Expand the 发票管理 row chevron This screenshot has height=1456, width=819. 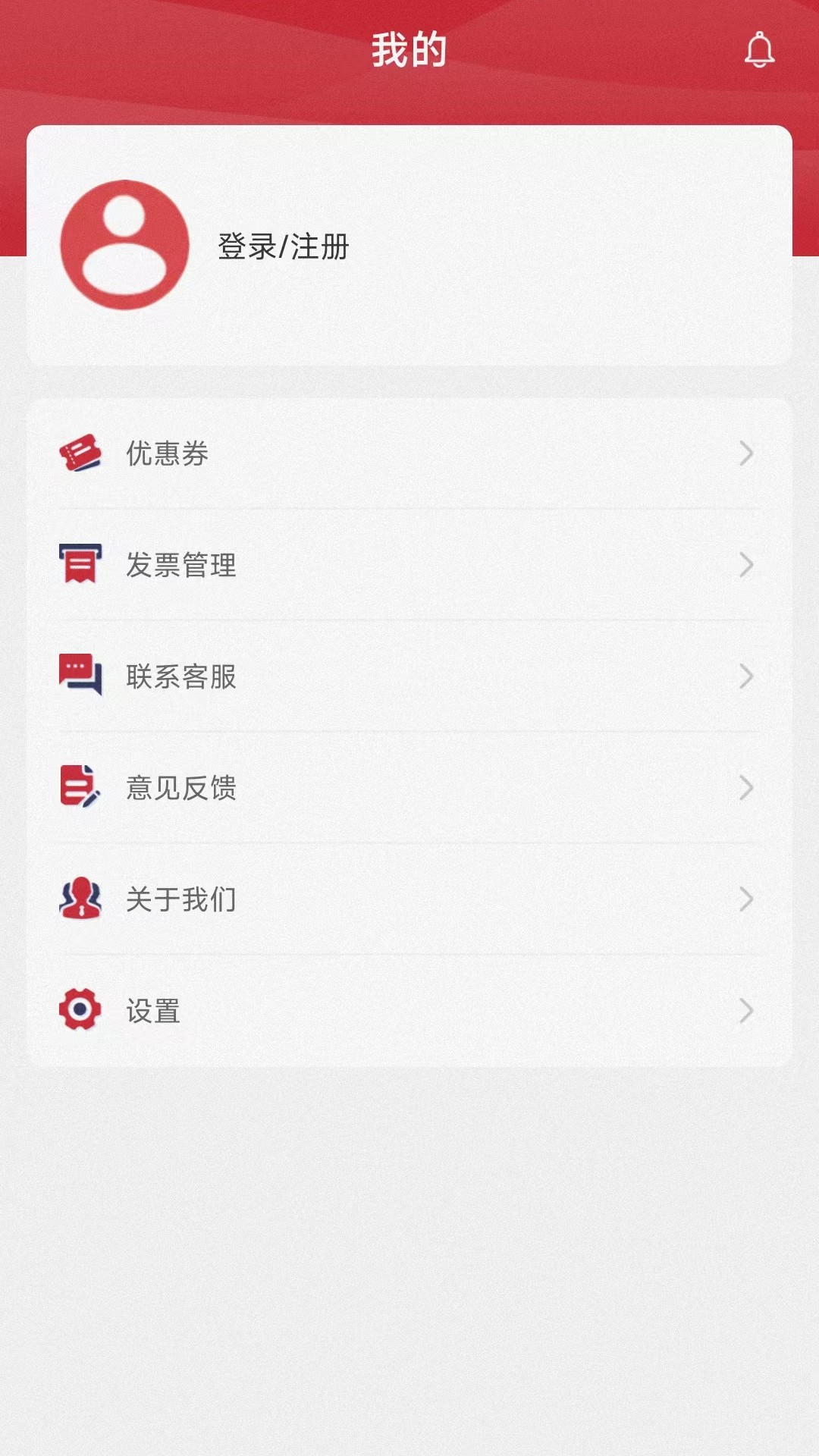click(x=747, y=564)
